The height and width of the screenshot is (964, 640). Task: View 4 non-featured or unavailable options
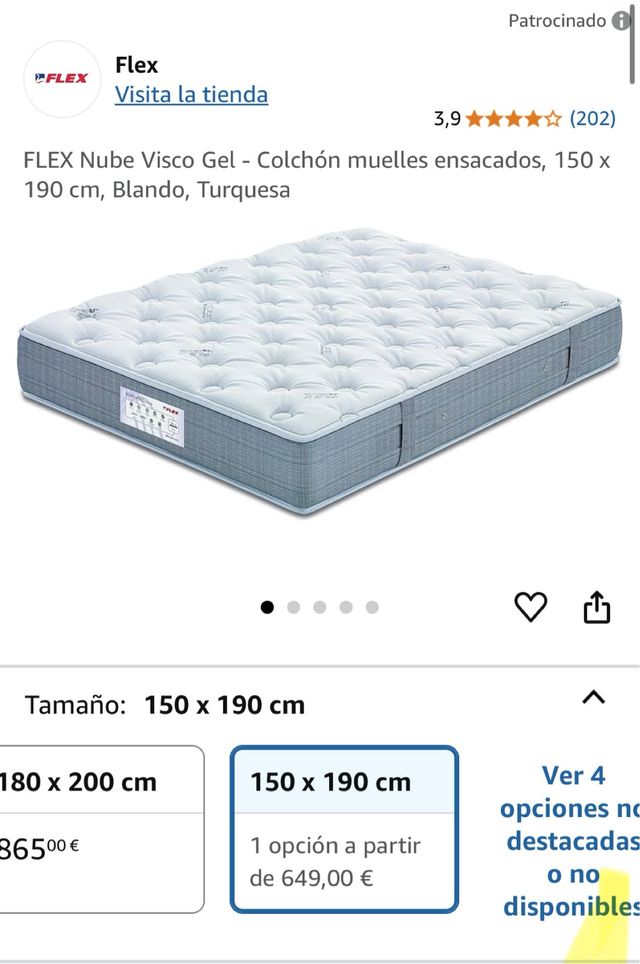pyautogui.click(x=568, y=840)
